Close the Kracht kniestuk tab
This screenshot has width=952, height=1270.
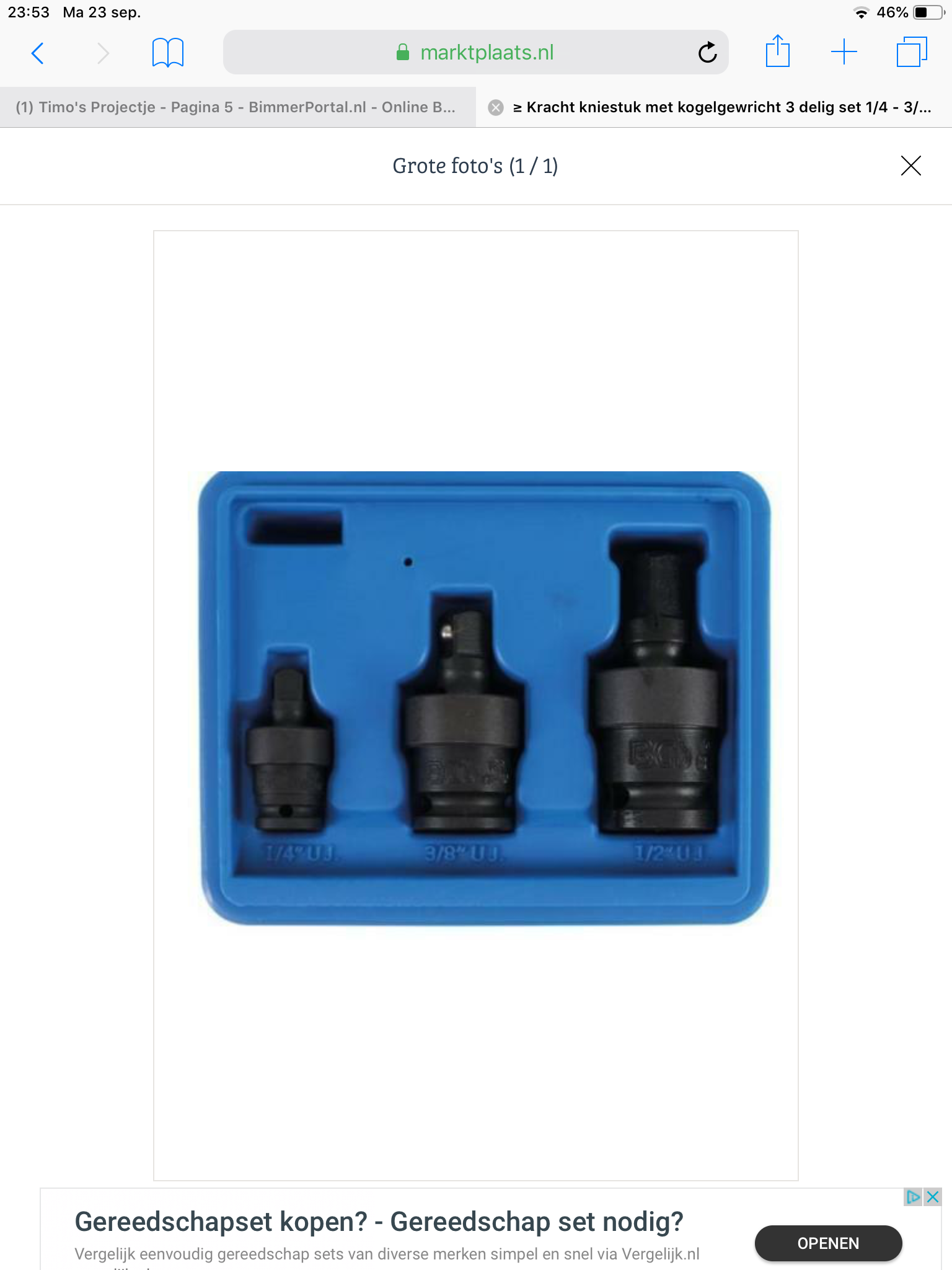(x=496, y=108)
